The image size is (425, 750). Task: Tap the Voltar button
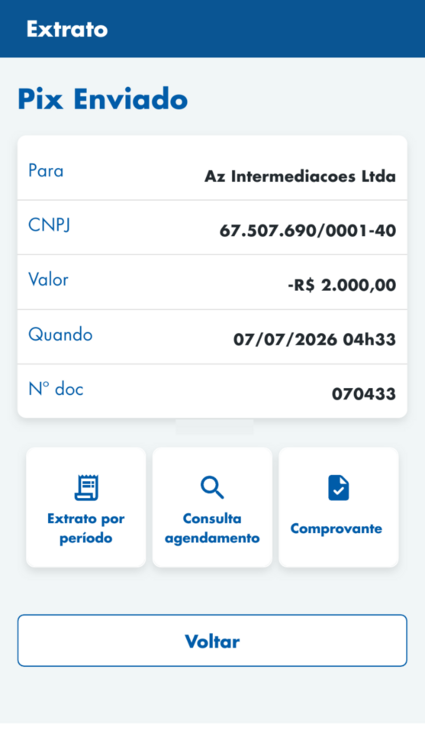[212, 640]
